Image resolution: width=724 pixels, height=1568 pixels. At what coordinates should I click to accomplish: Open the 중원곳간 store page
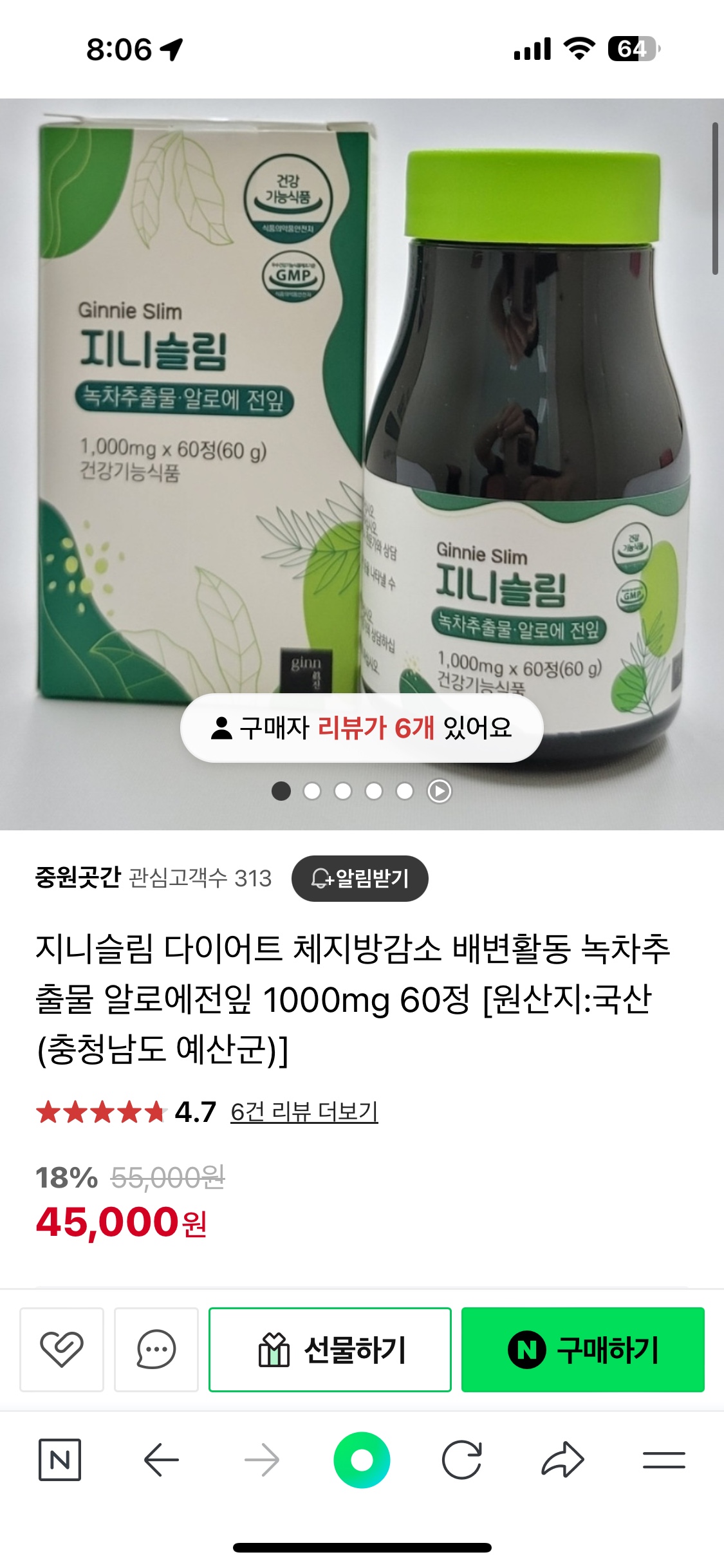[78, 878]
